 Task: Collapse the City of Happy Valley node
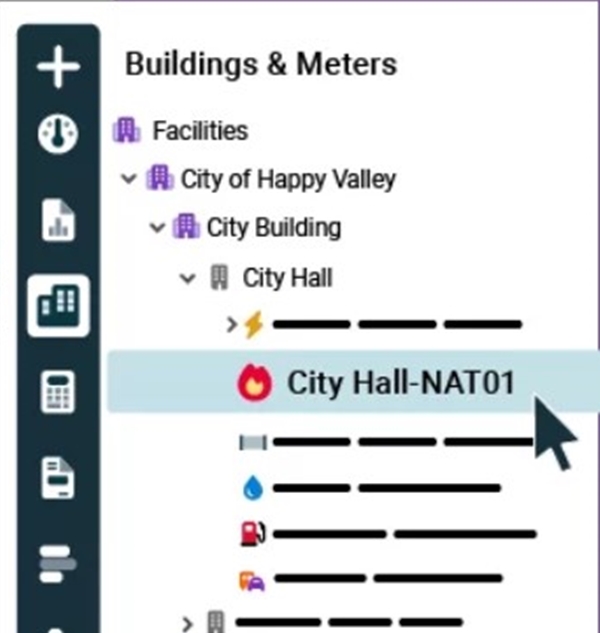129,179
